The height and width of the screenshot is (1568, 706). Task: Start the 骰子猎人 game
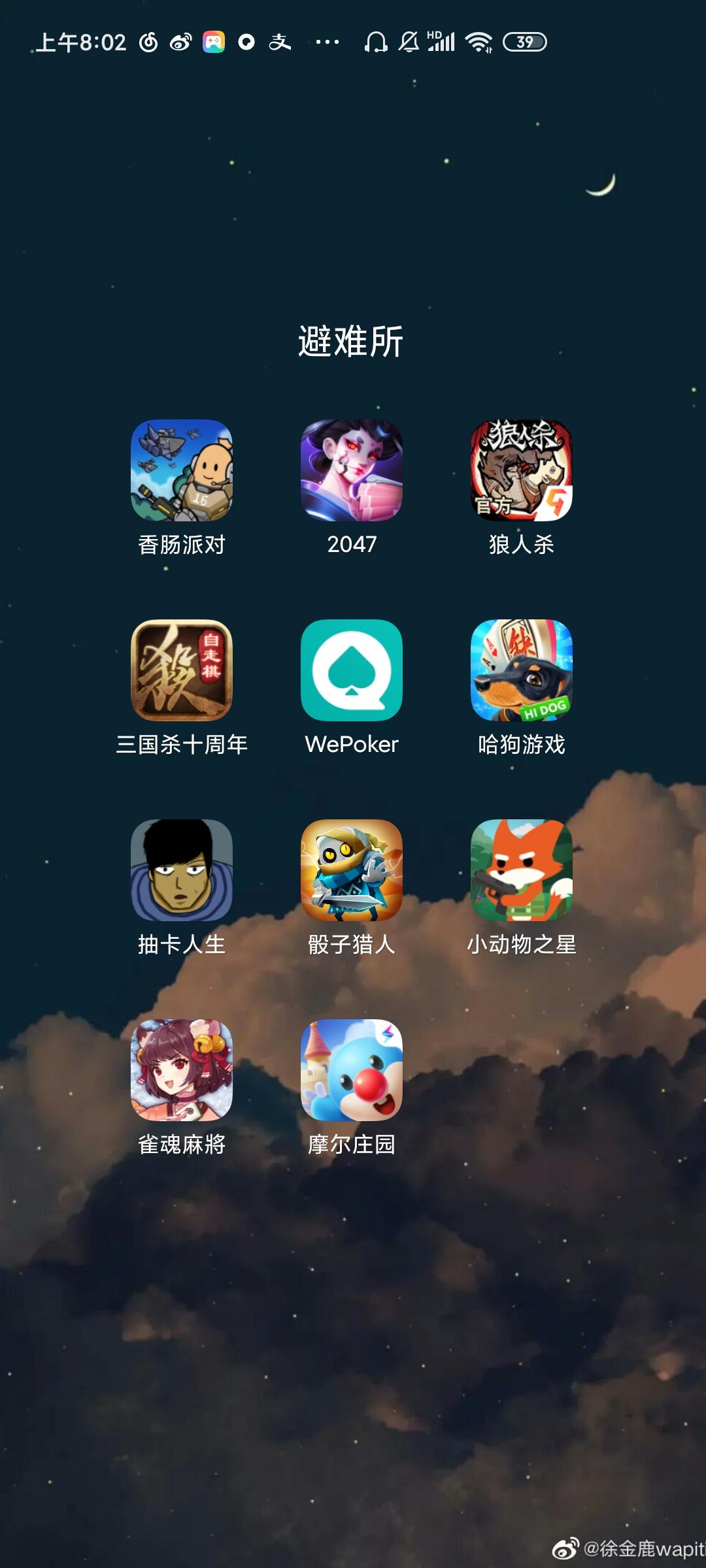tap(352, 872)
